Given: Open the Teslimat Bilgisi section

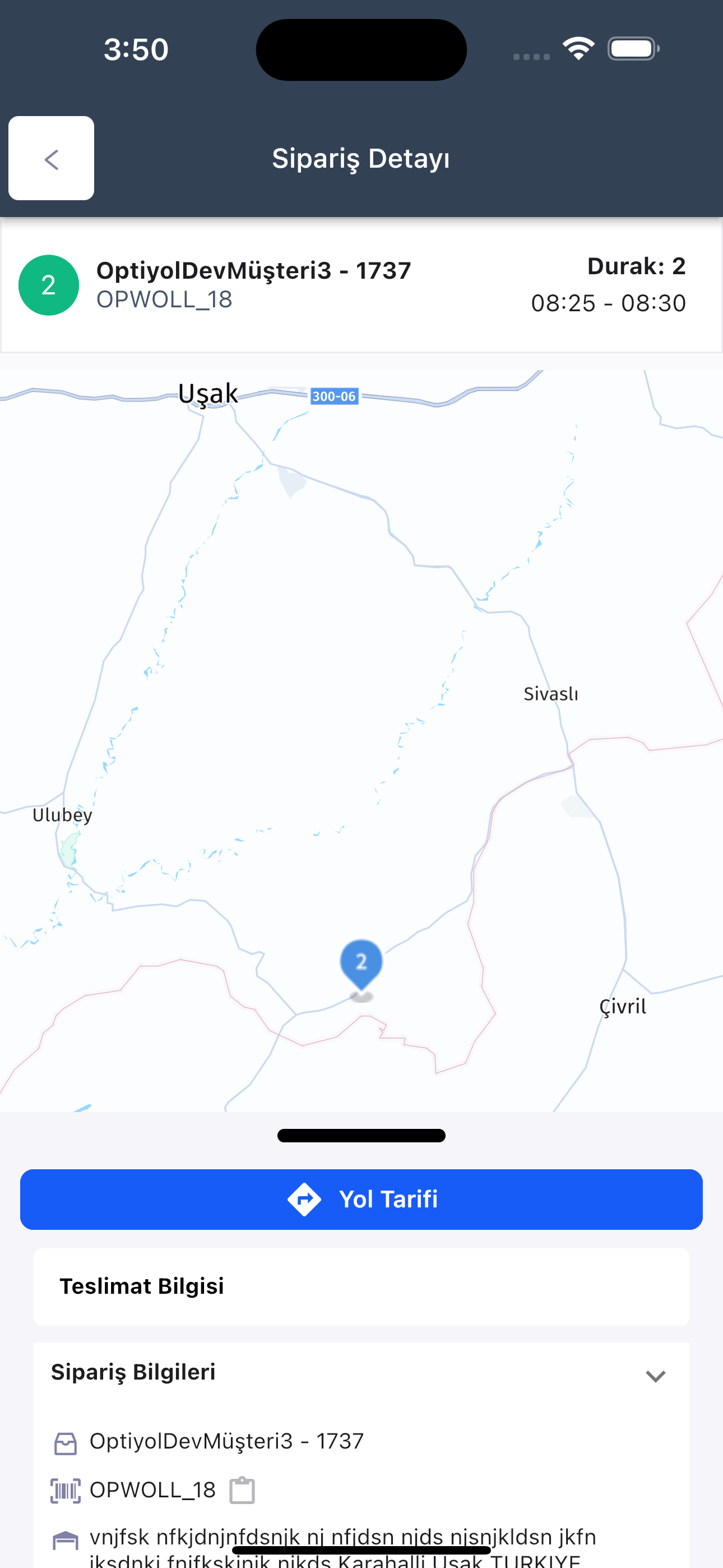Looking at the screenshot, I should [x=361, y=1286].
